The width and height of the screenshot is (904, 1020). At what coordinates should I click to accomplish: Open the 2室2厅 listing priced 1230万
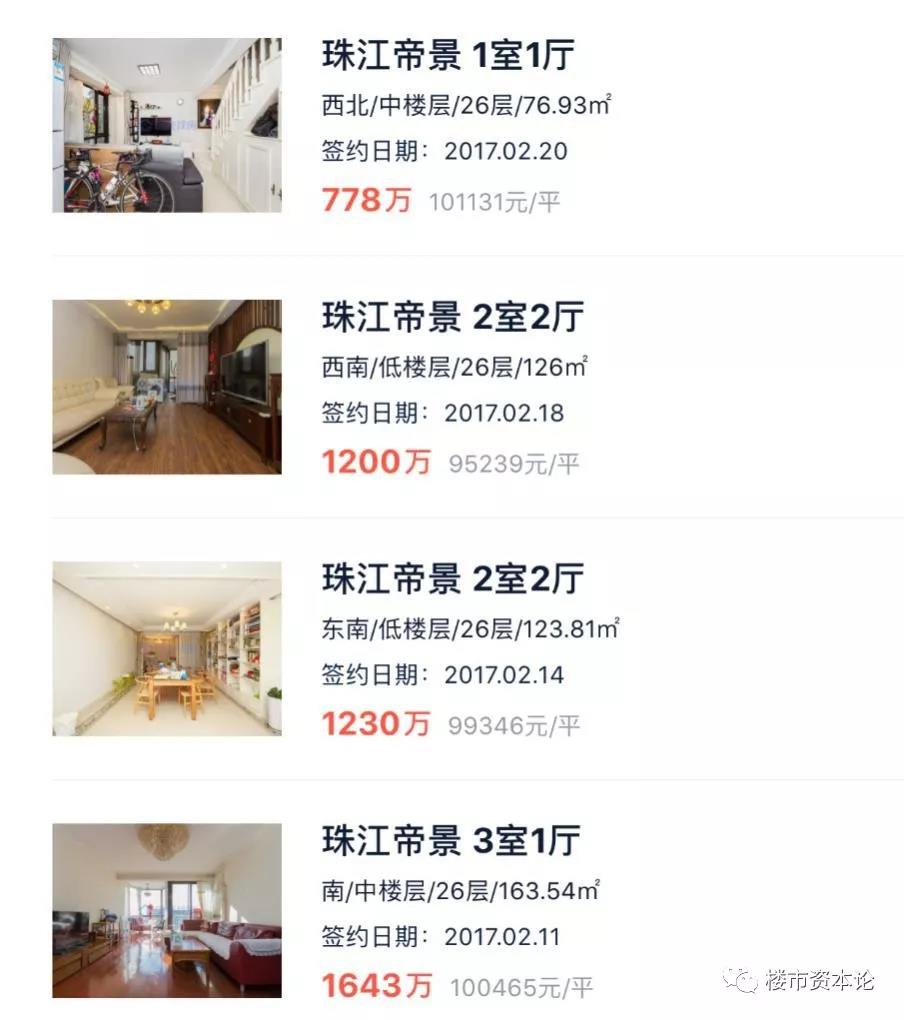pyautogui.click(x=452, y=579)
